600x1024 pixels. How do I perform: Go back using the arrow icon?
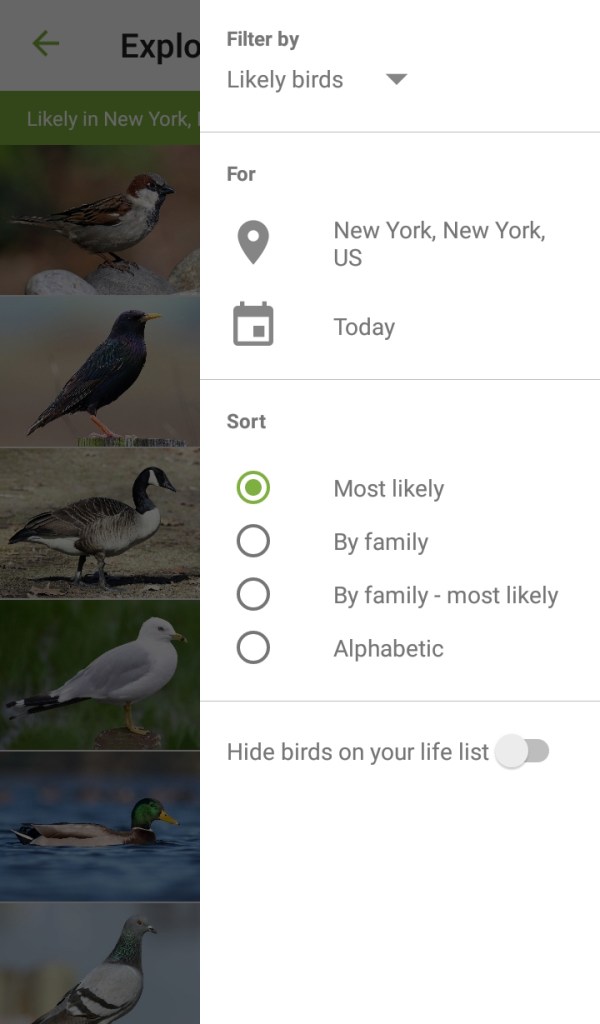46,44
